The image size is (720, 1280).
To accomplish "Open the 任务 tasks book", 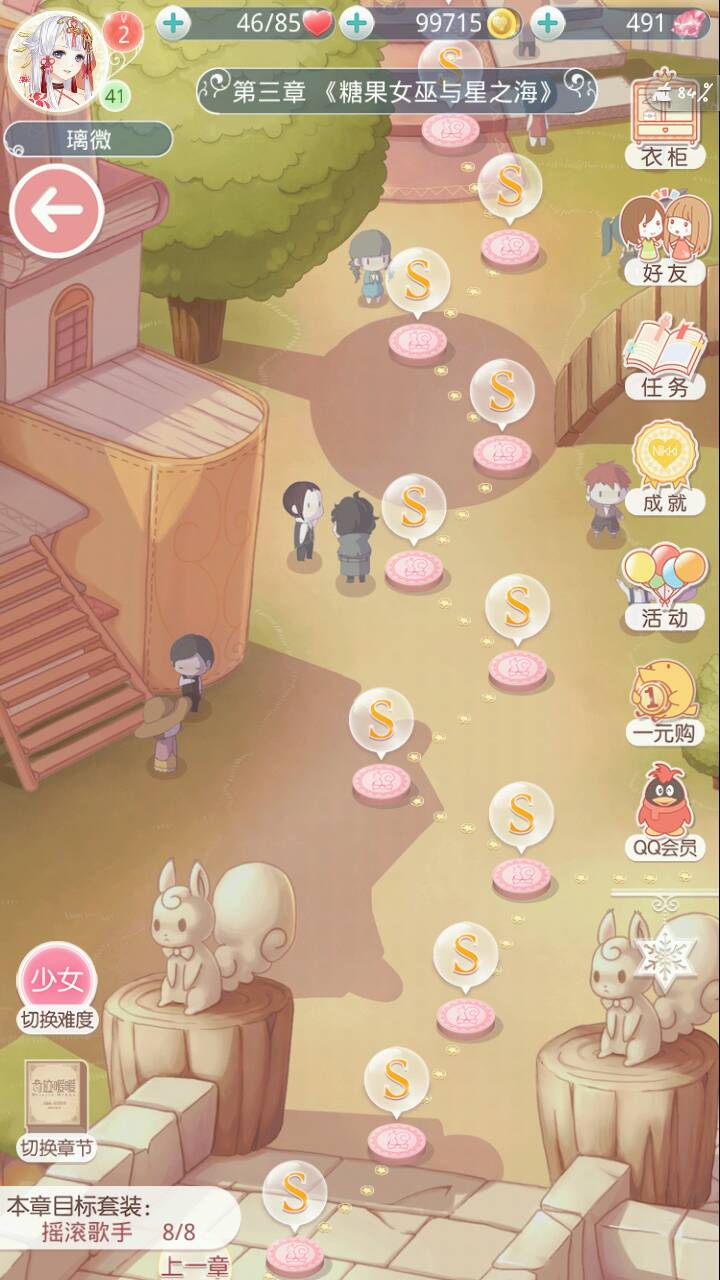I will click(664, 355).
